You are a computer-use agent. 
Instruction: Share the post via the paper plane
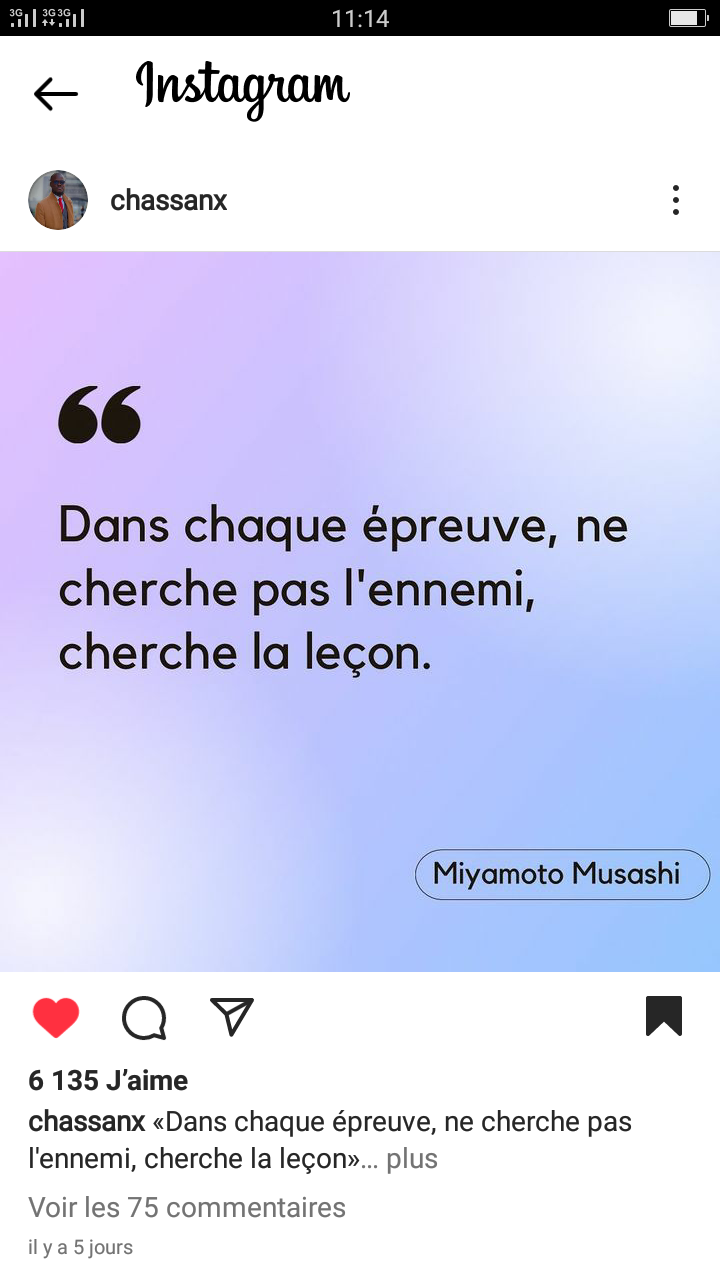[x=232, y=1017]
